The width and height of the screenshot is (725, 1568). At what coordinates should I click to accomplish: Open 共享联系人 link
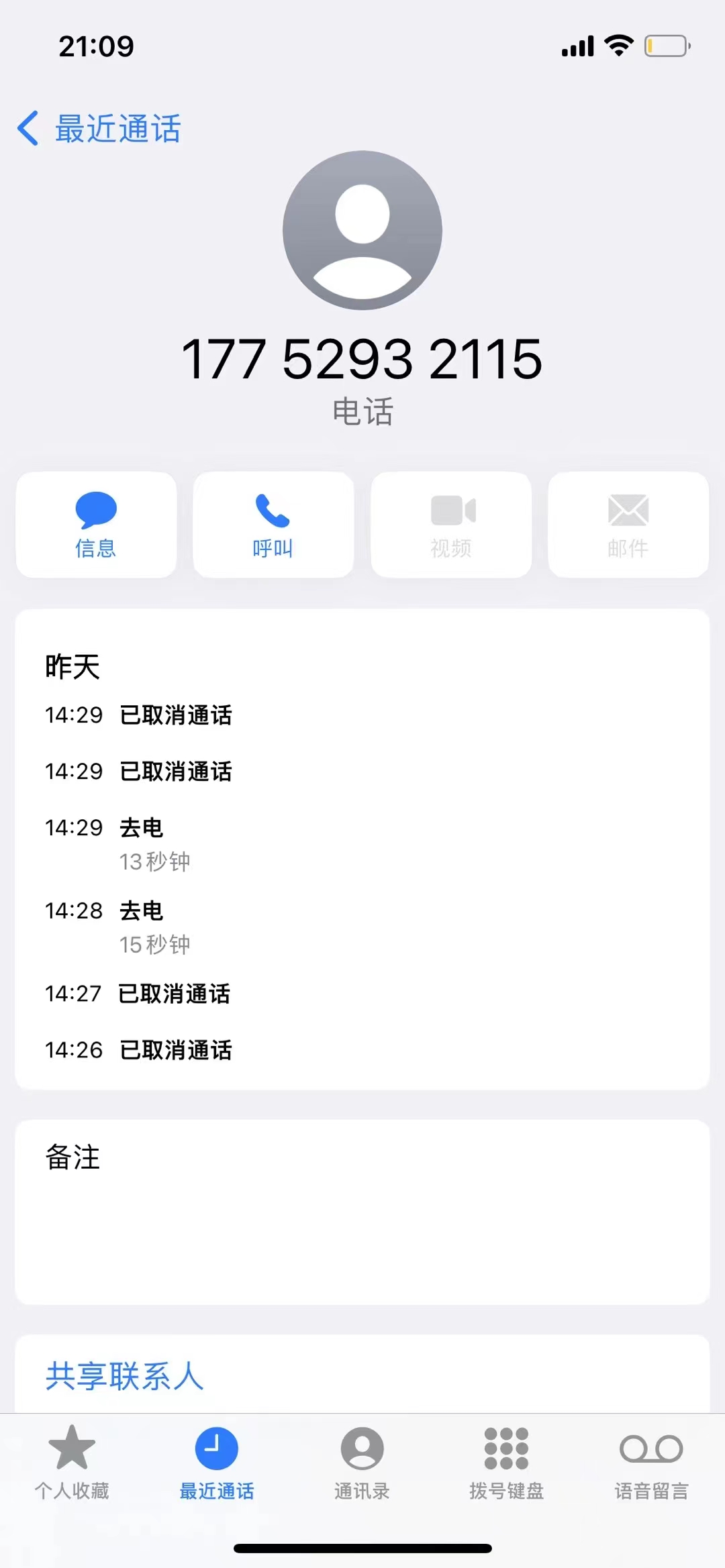tap(125, 1375)
